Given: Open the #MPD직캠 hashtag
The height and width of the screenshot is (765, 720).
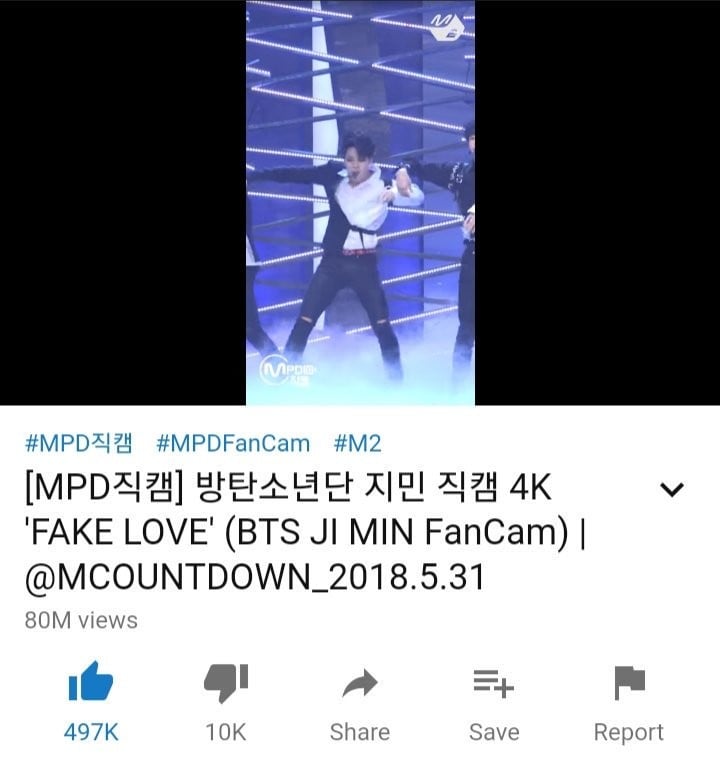Looking at the screenshot, I should coord(78,443).
